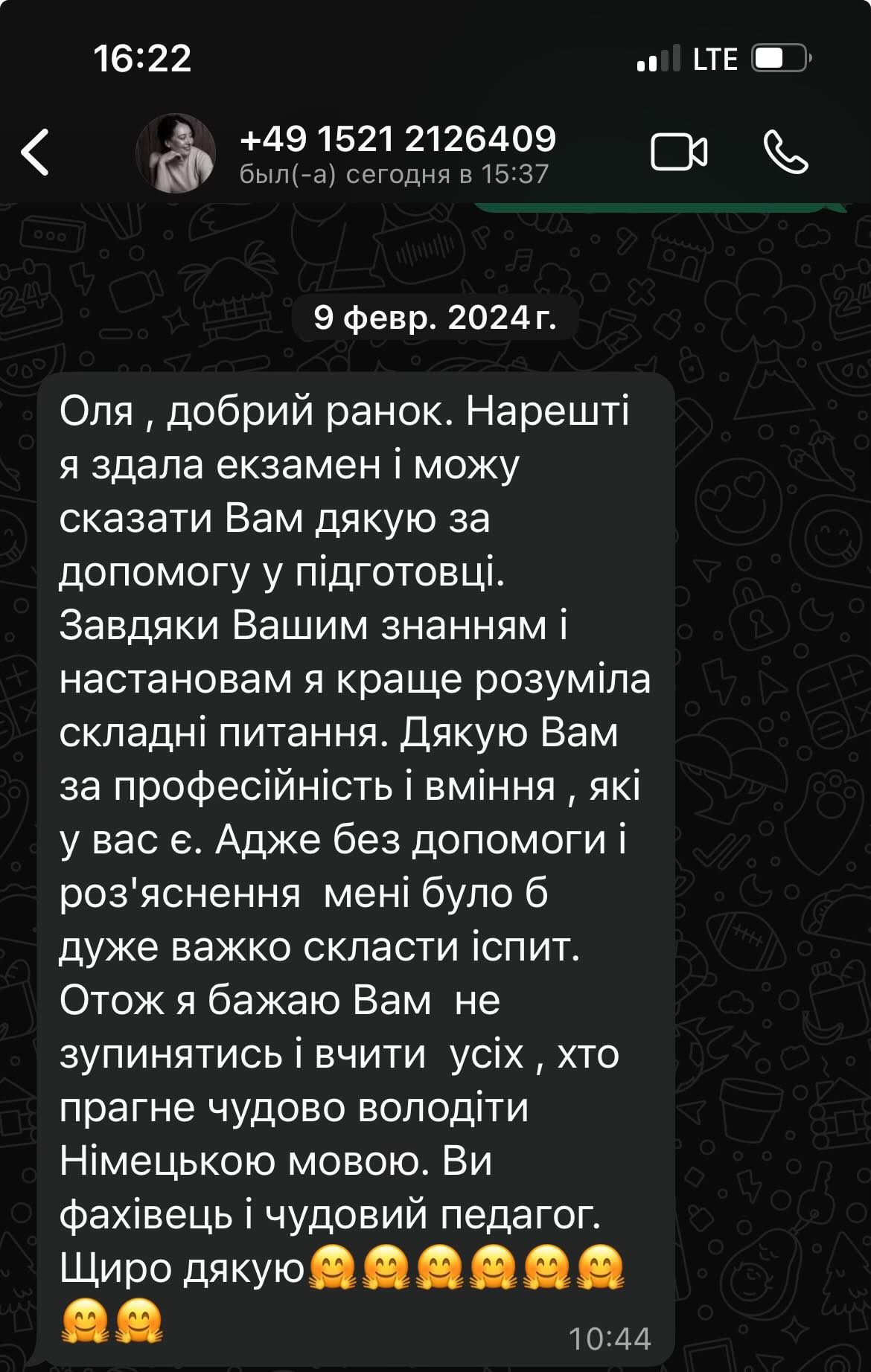
Task: Go back to the chat list
Action: coord(35,153)
